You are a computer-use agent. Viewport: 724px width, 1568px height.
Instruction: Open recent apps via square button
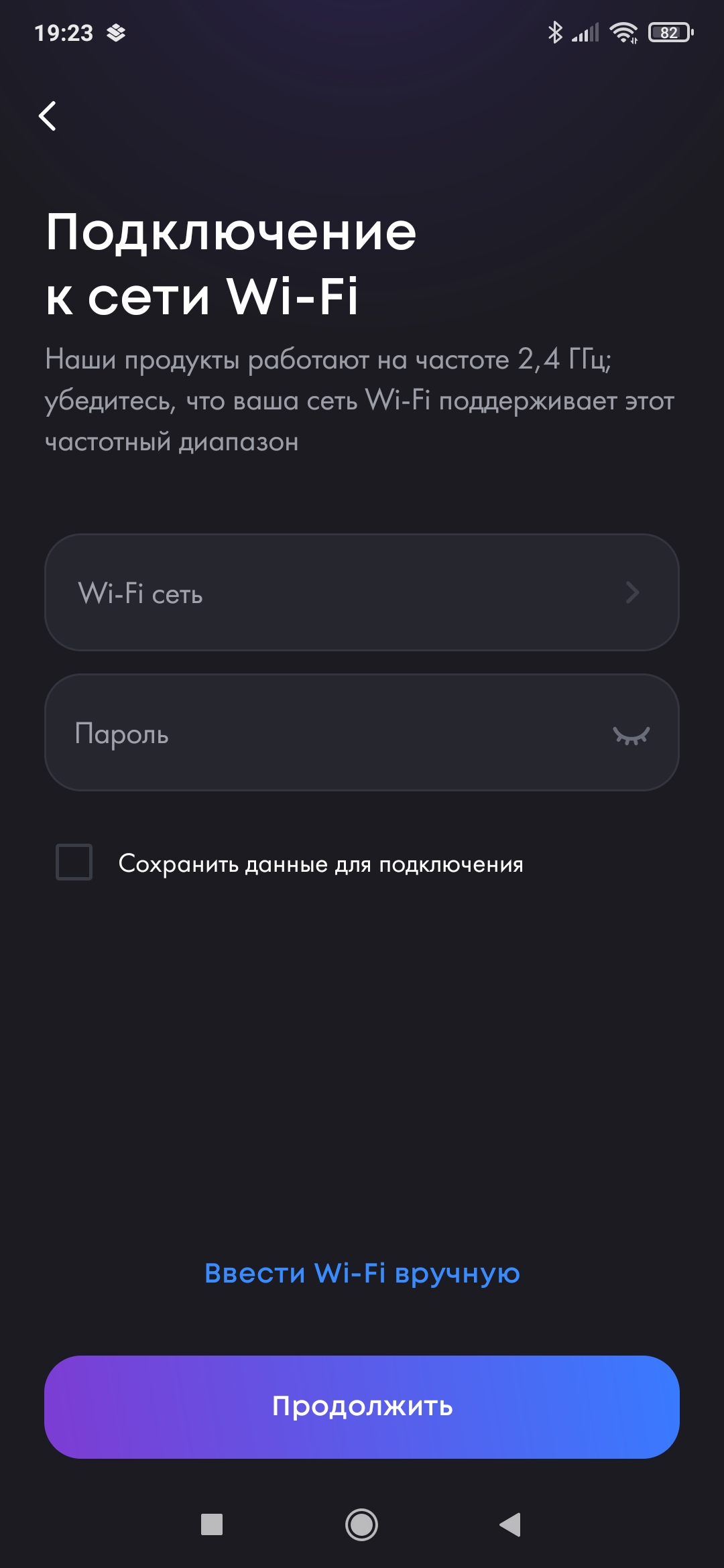point(212,1524)
